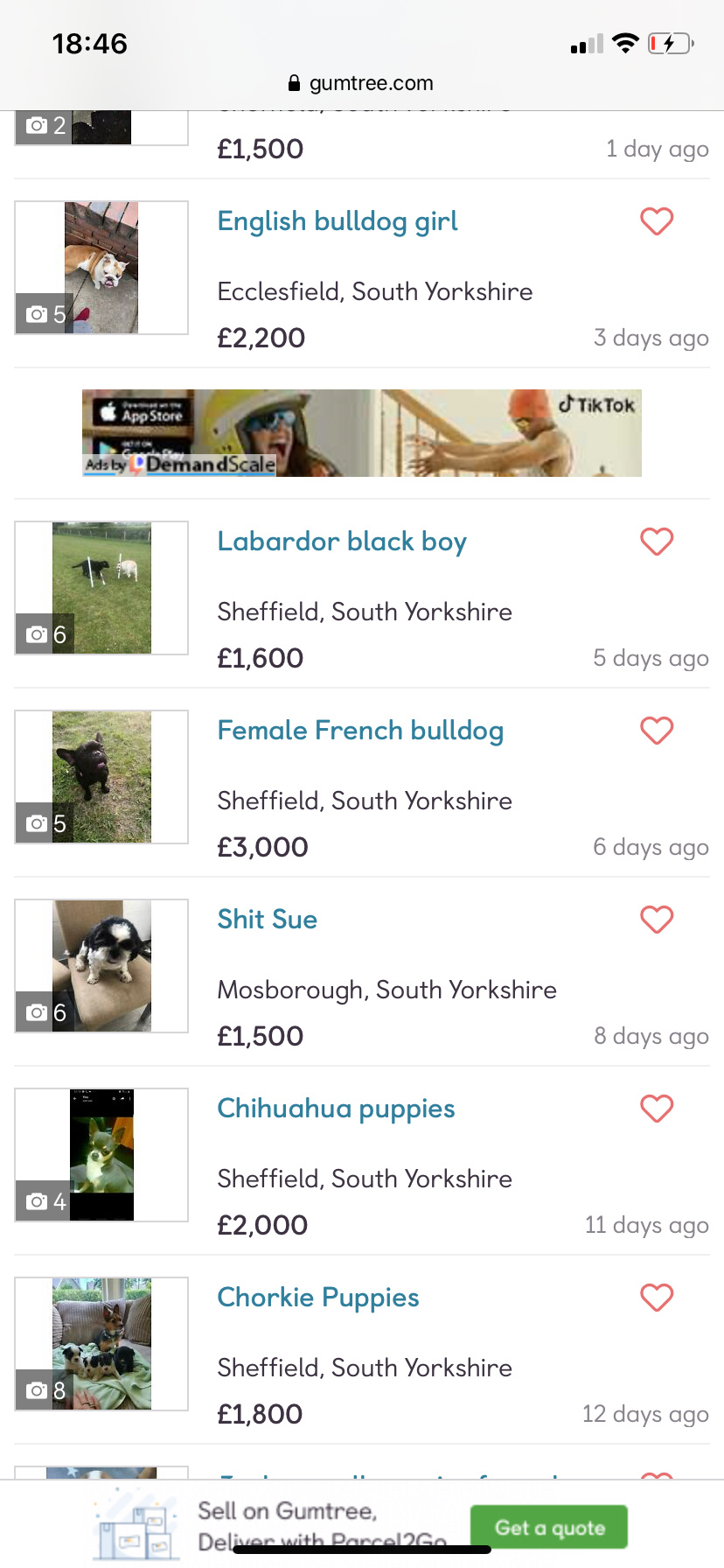Add Chorkie Puppies to favourites

click(x=657, y=1298)
